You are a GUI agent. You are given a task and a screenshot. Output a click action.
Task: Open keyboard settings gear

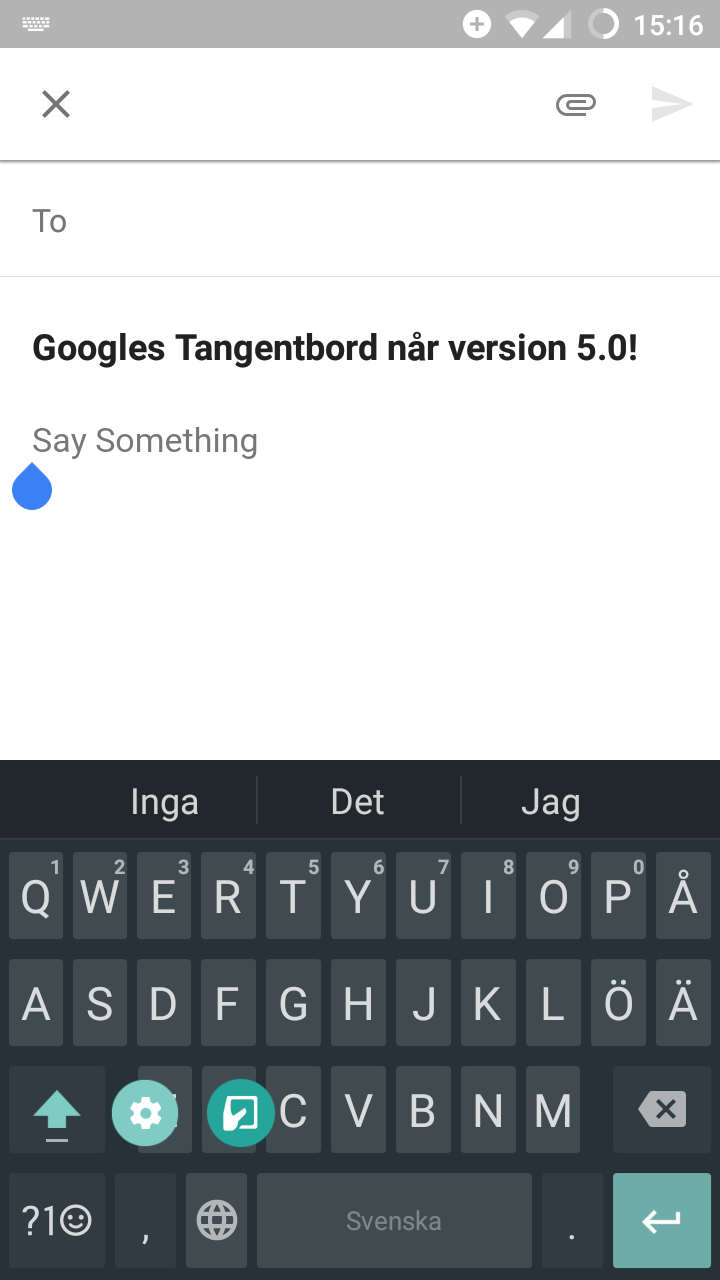[145, 1112]
